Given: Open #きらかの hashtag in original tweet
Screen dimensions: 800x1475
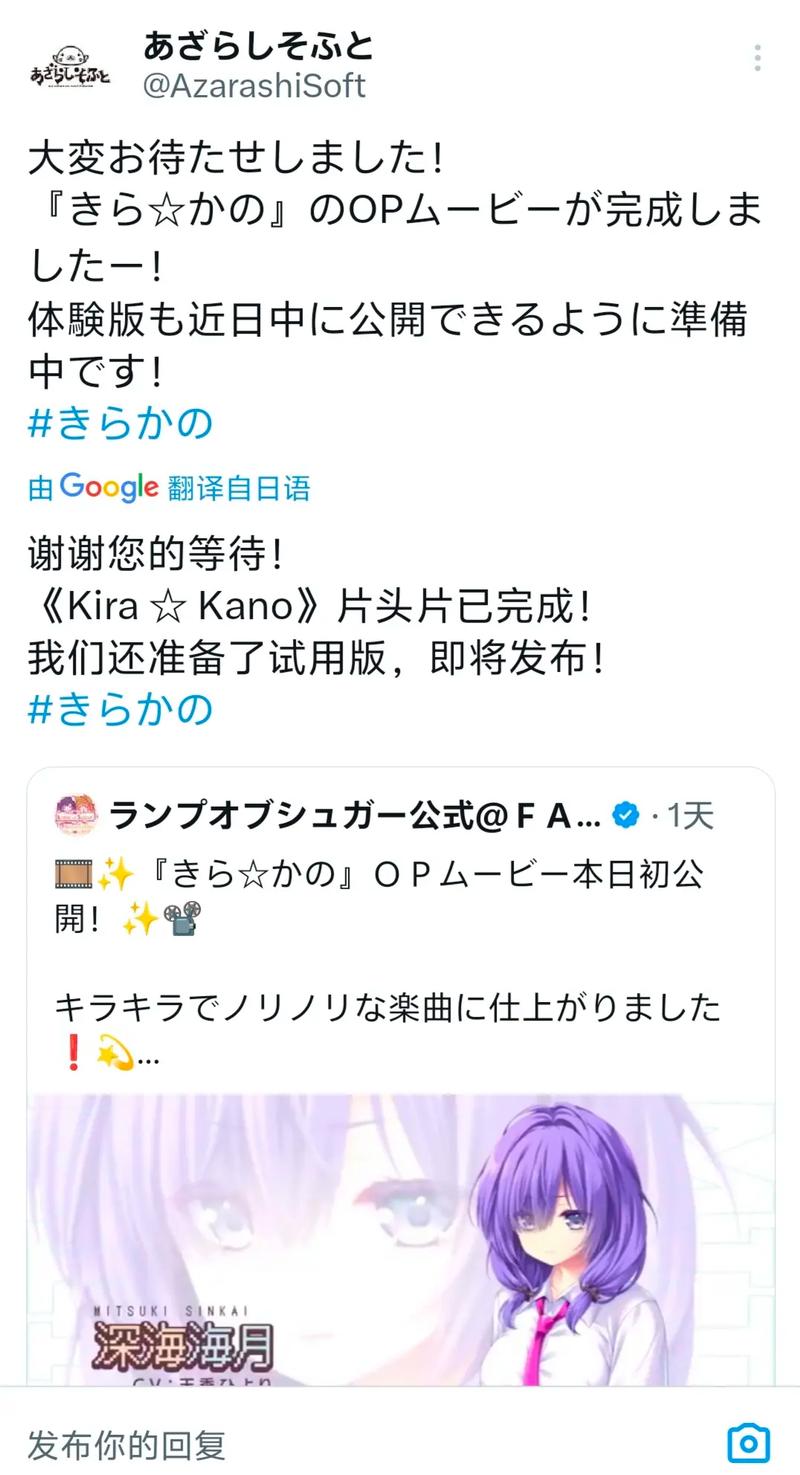Looking at the screenshot, I should click(x=120, y=423).
